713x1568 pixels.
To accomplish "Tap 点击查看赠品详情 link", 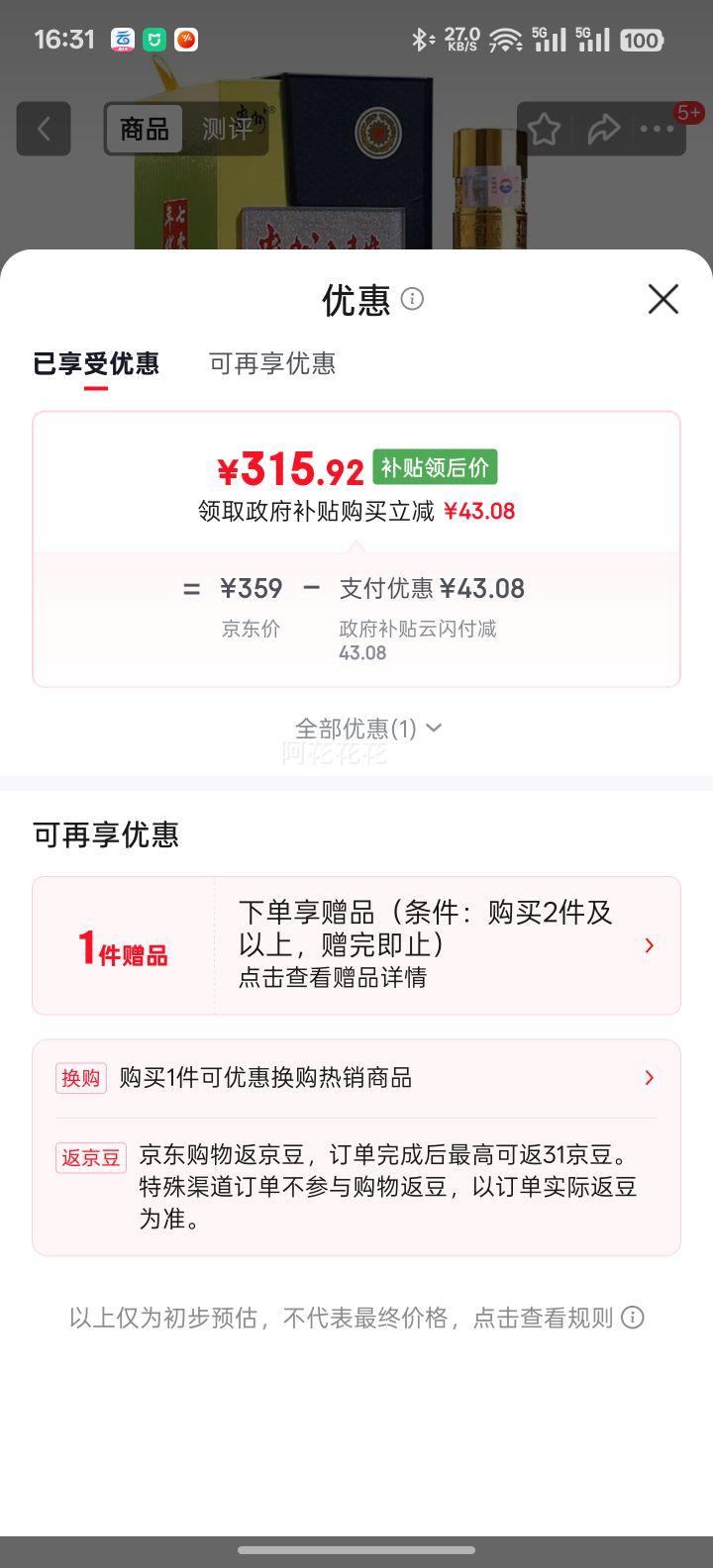I will 334,973.
